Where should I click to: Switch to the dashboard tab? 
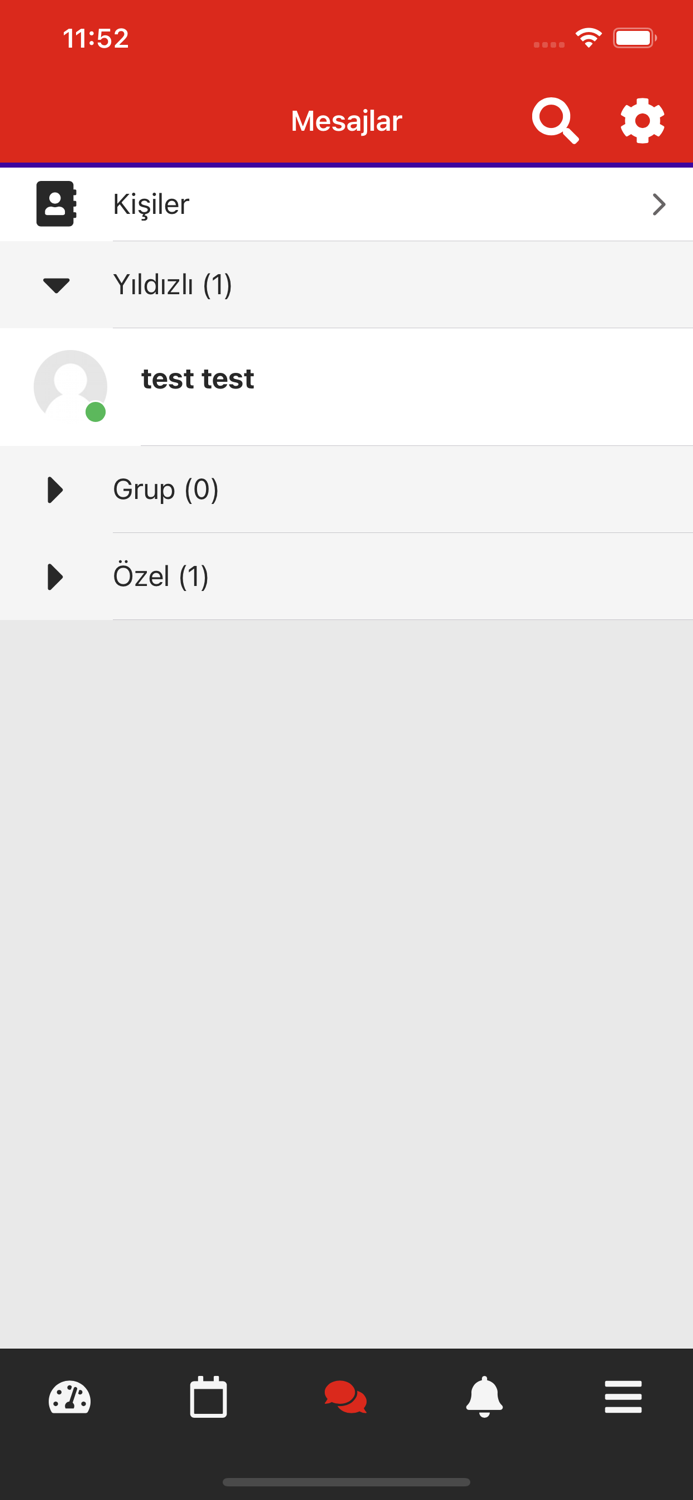click(x=70, y=1397)
